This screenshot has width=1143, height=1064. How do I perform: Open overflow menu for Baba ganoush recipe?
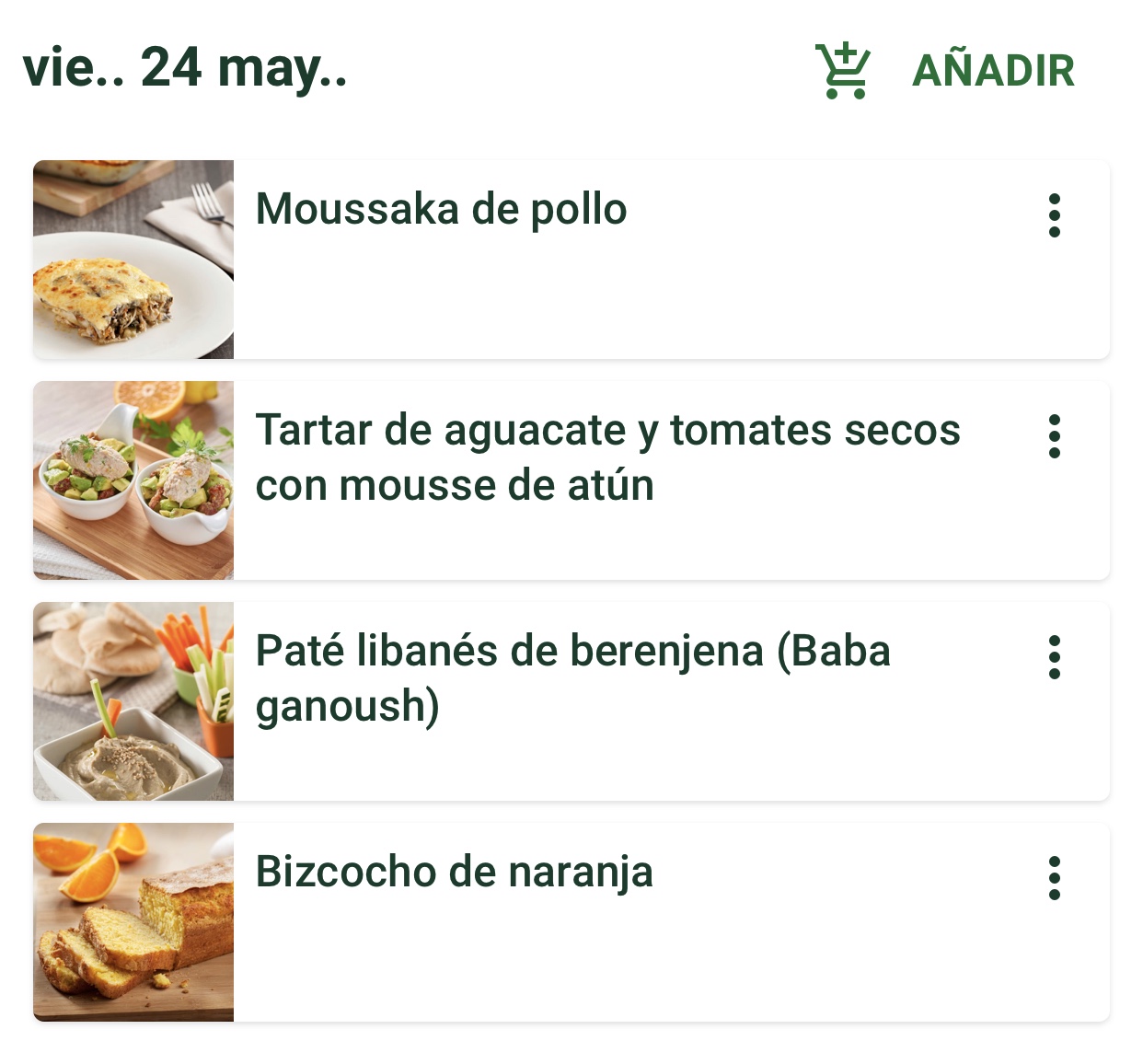click(x=1055, y=657)
